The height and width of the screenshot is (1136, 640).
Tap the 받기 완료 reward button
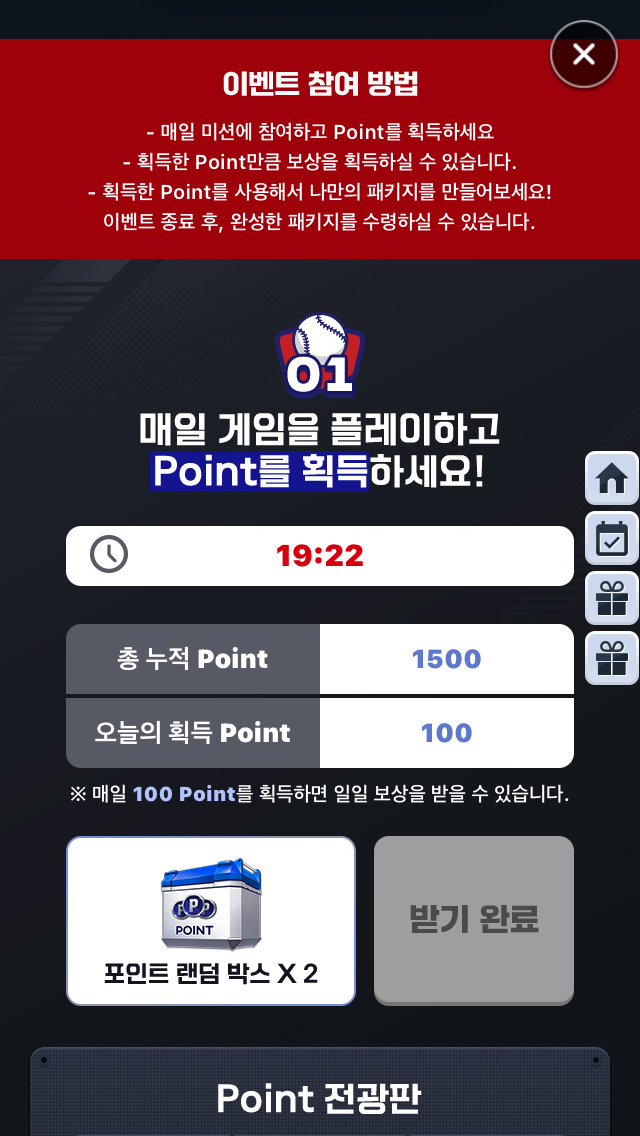click(474, 920)
